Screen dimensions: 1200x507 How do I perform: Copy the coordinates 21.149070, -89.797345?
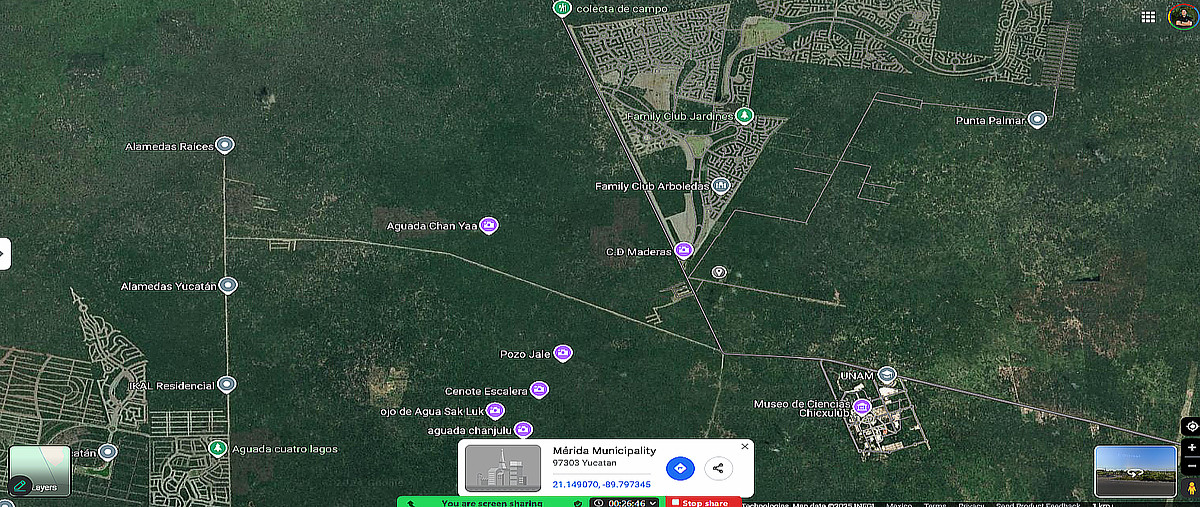[x=601, y=484]
